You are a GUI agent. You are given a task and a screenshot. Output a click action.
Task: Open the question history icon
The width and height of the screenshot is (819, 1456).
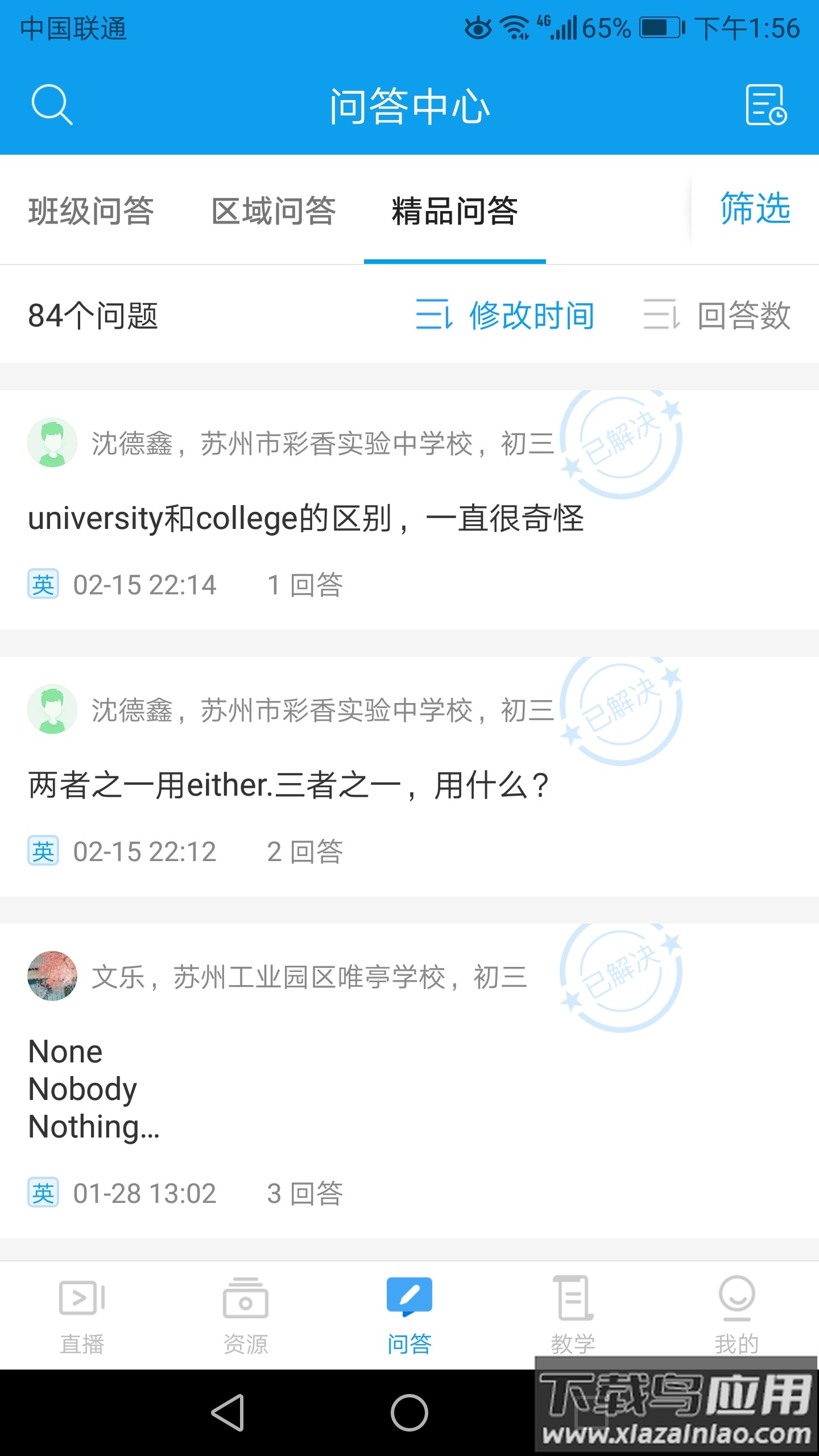click(x=766, y=105)
